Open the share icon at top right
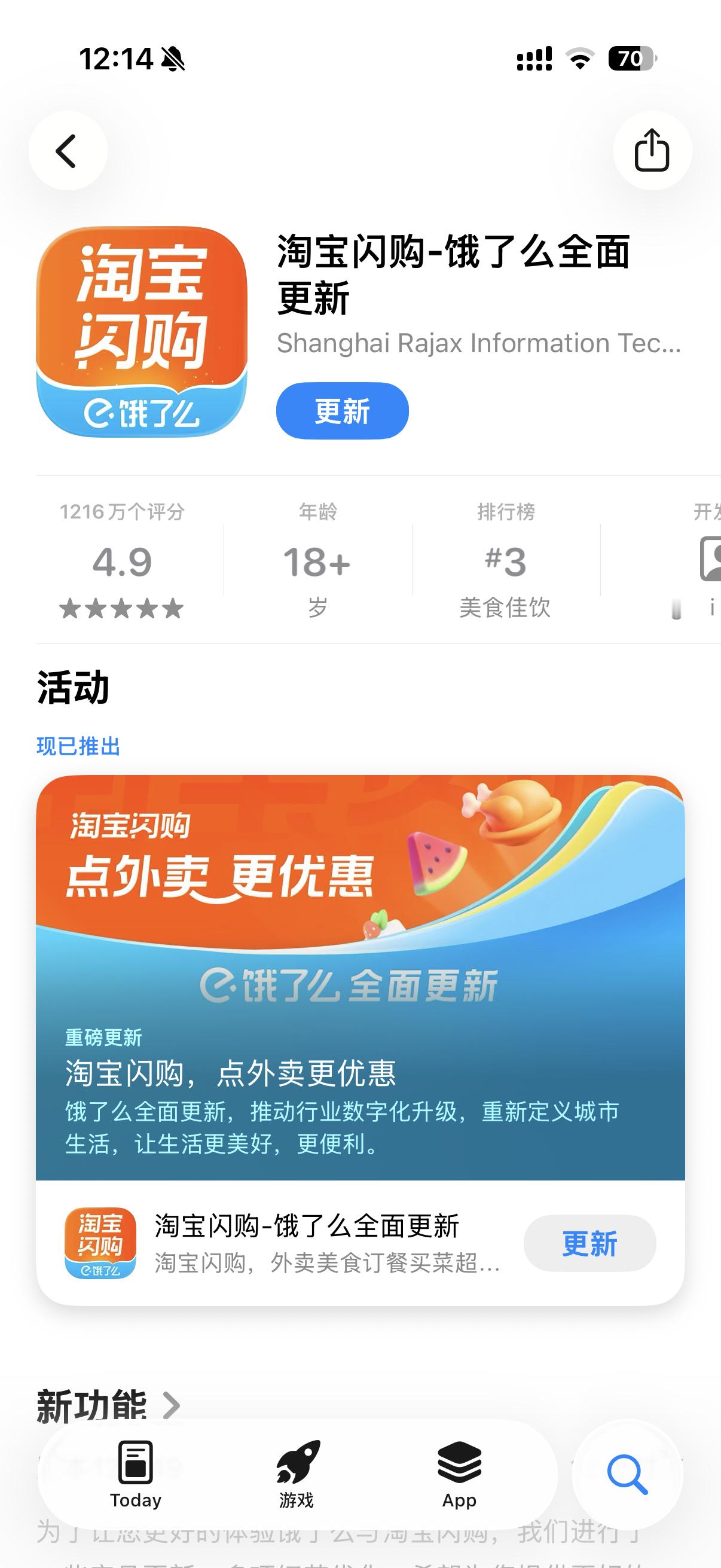This screenshot has height=1568, width=721. tap(652, 151)
